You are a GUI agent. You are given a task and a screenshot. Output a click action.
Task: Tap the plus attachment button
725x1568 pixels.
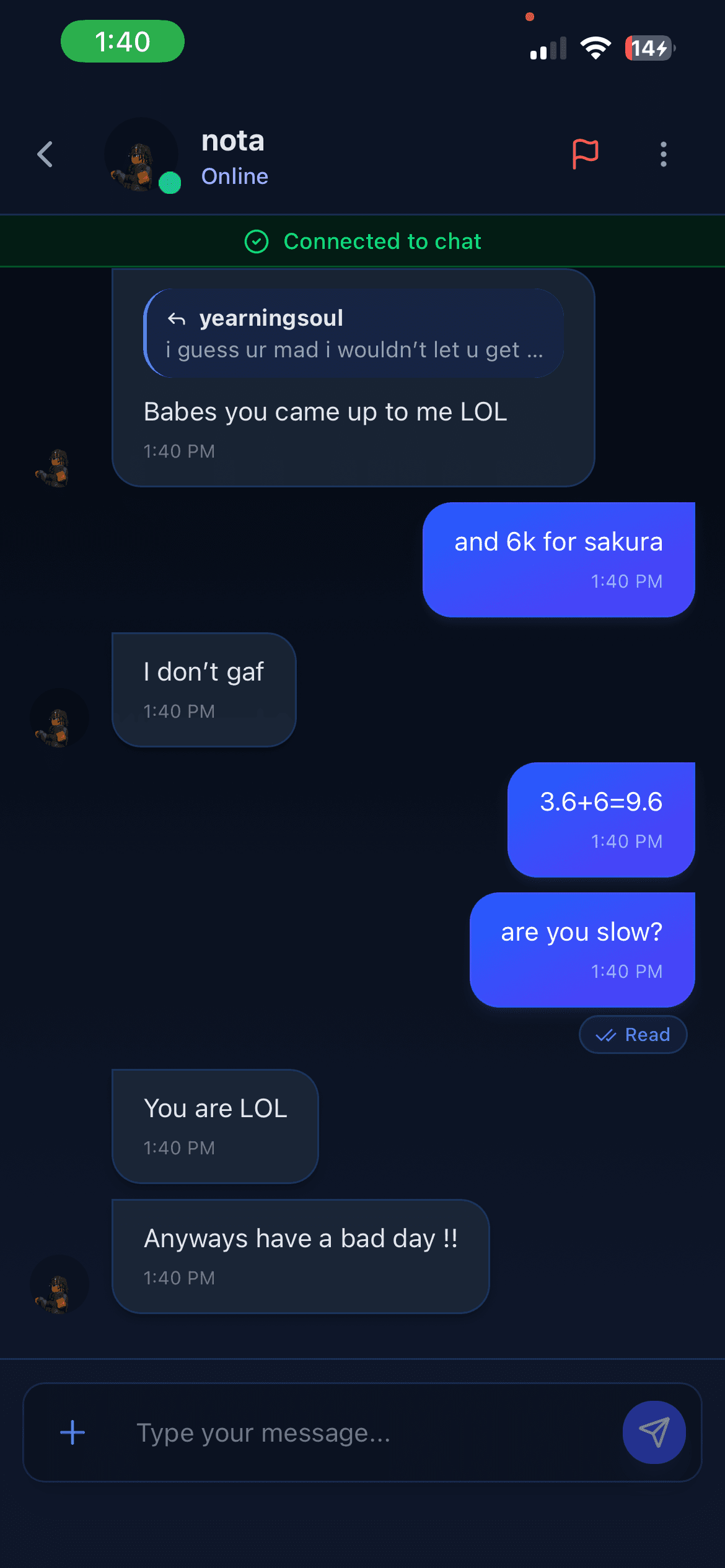[x=72, y=1432]
